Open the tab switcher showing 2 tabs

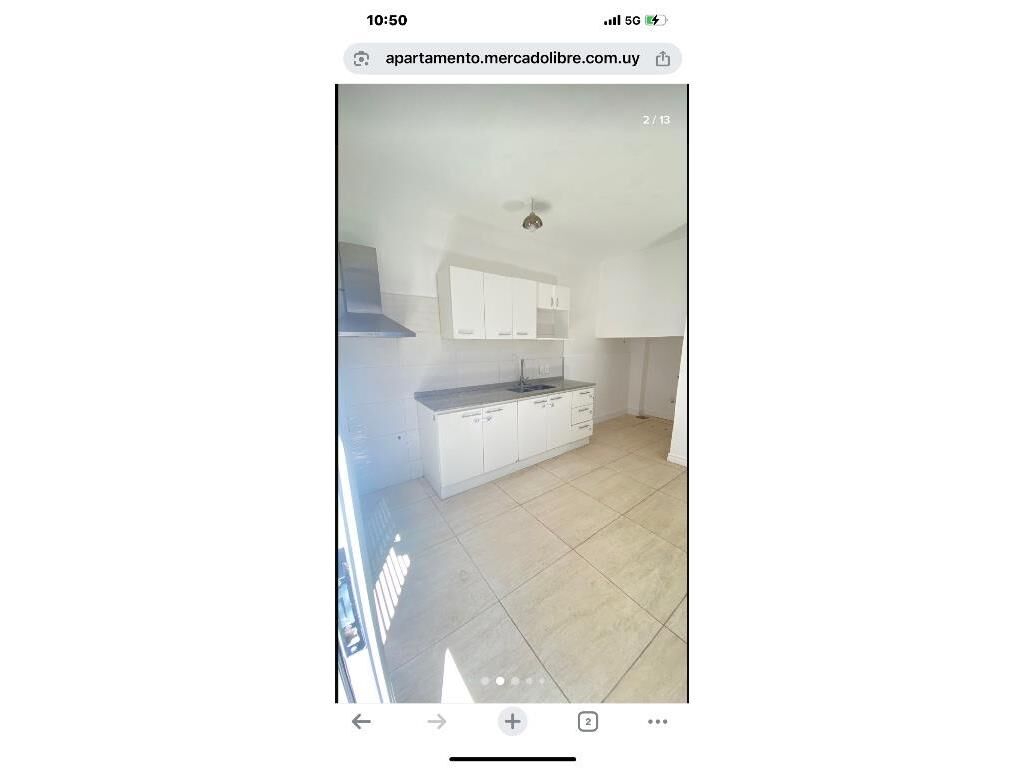coord(587,721)
